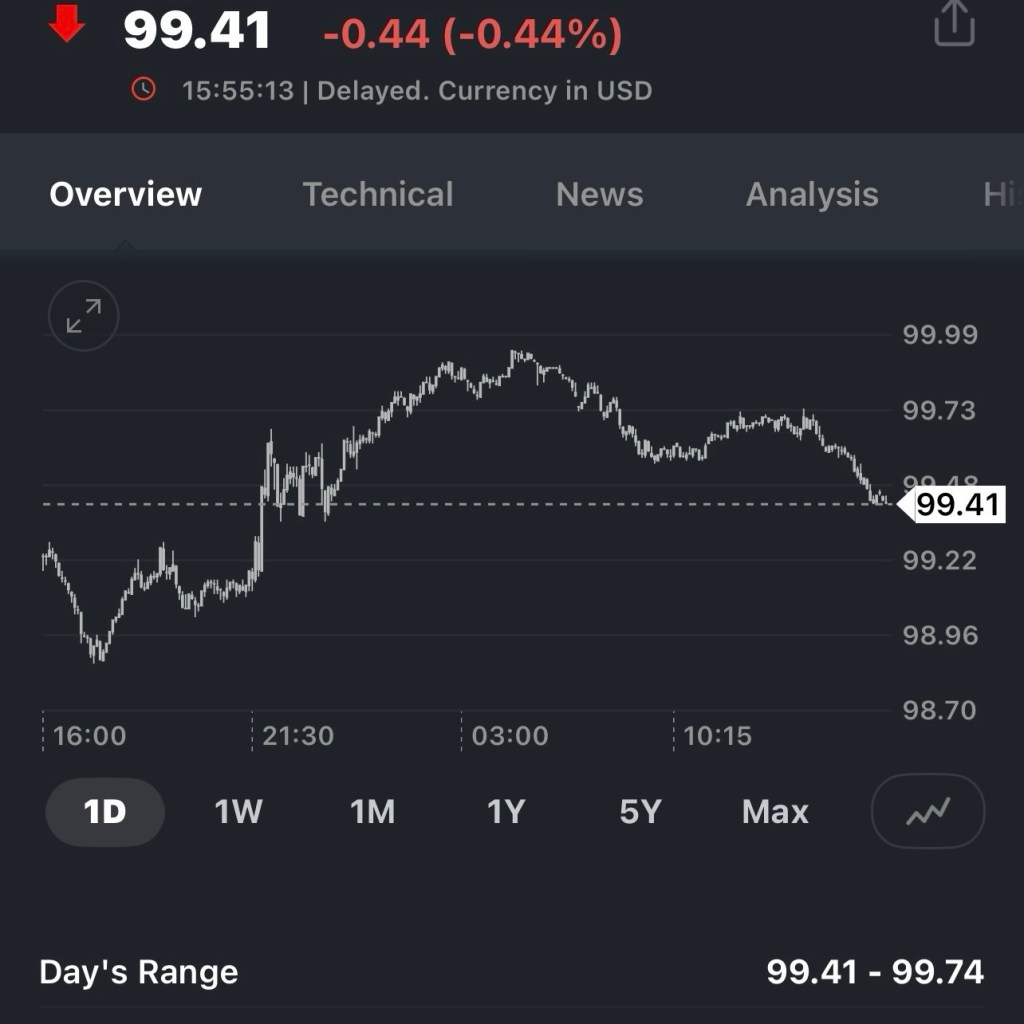Choose the Max chart range
The image size is (1024, 1024).
(x=775, y=812)
